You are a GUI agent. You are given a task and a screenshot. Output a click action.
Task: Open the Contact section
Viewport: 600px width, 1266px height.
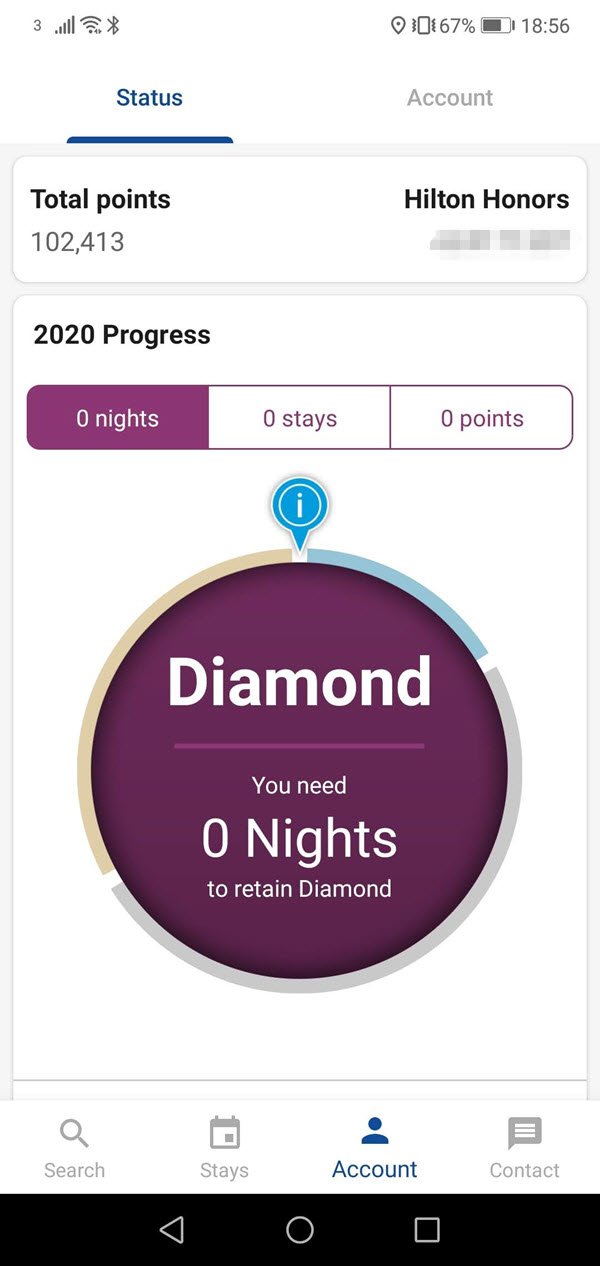[524, 1148]
